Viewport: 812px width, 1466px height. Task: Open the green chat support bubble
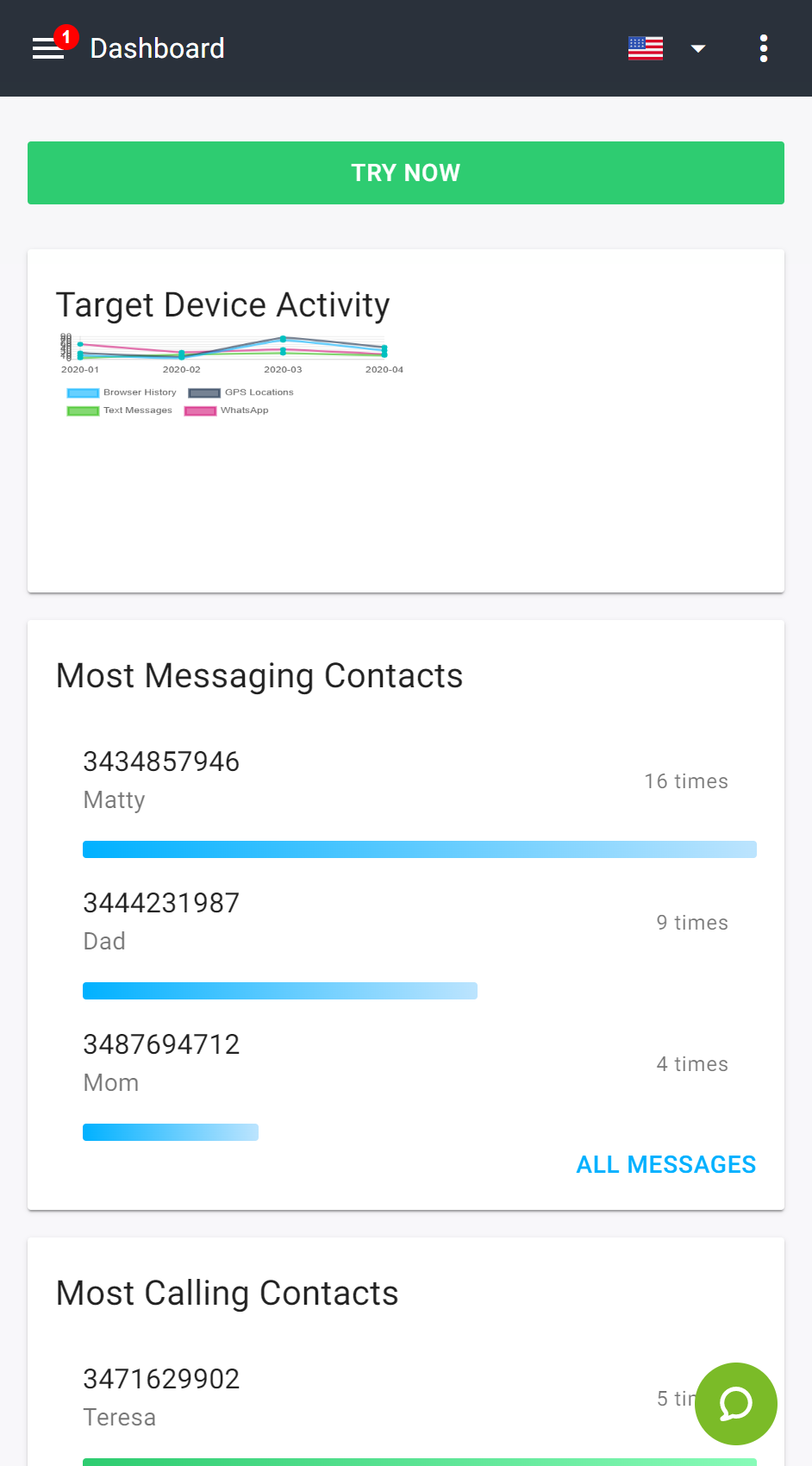pyautogui.click(x=736, y=1404)
